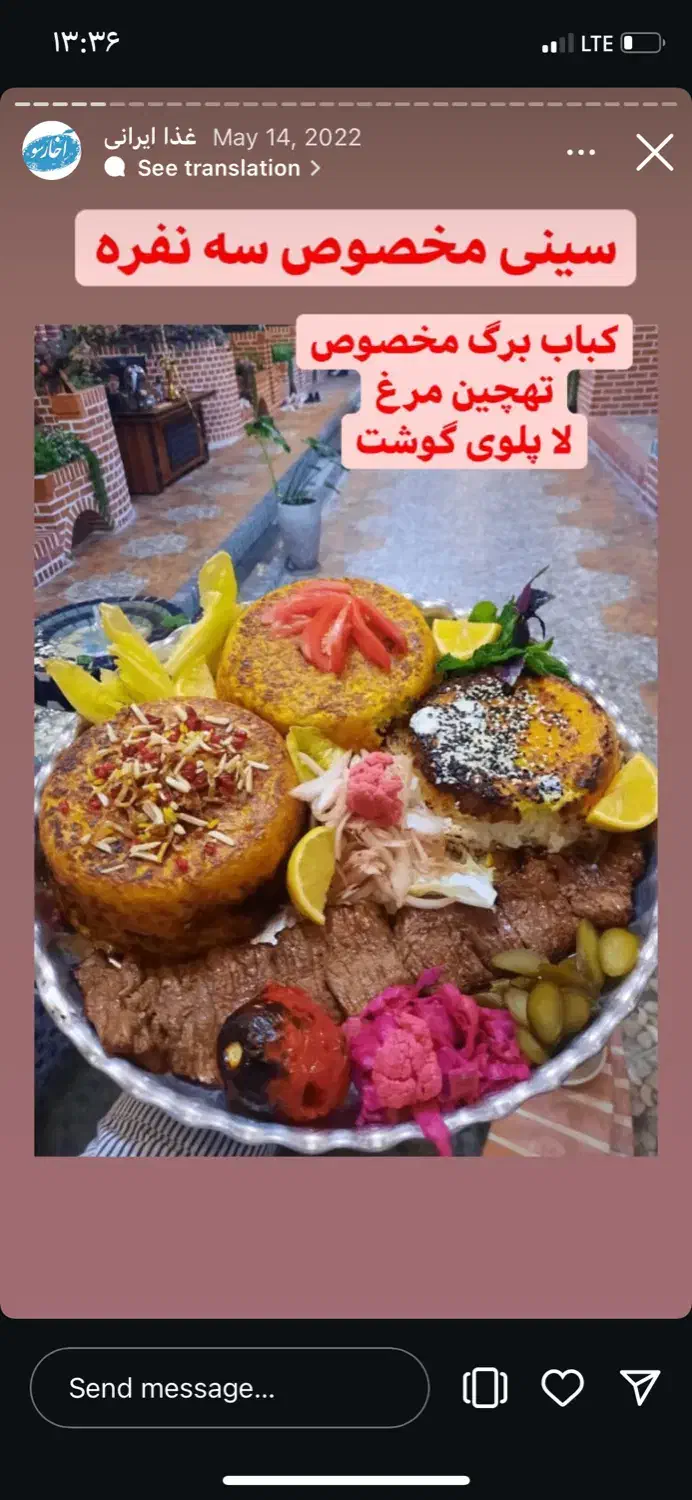Open the غذا ایرانی account name
Image resolution: width=692 pixels, height=1500 pixels.
[150, 137]
